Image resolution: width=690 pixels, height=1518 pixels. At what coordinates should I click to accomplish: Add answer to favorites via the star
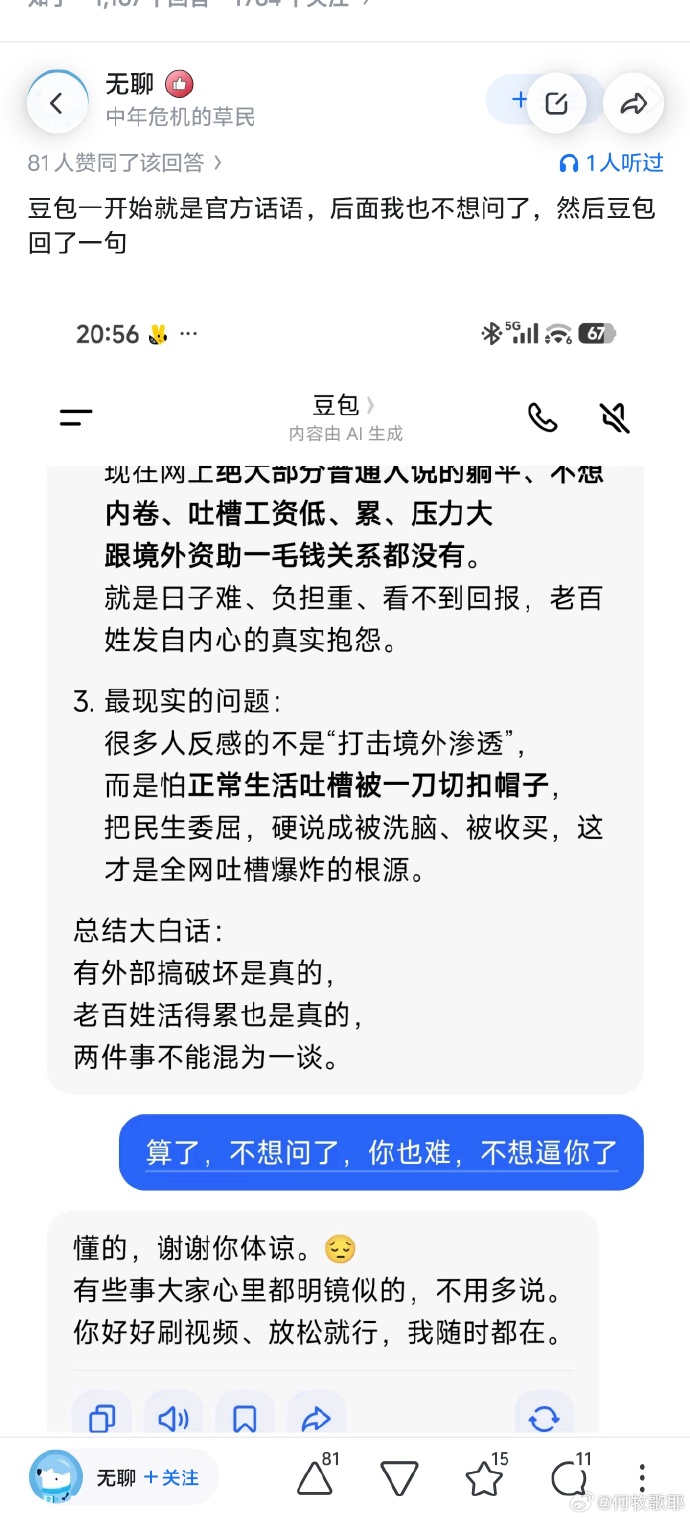point(485,1478)
